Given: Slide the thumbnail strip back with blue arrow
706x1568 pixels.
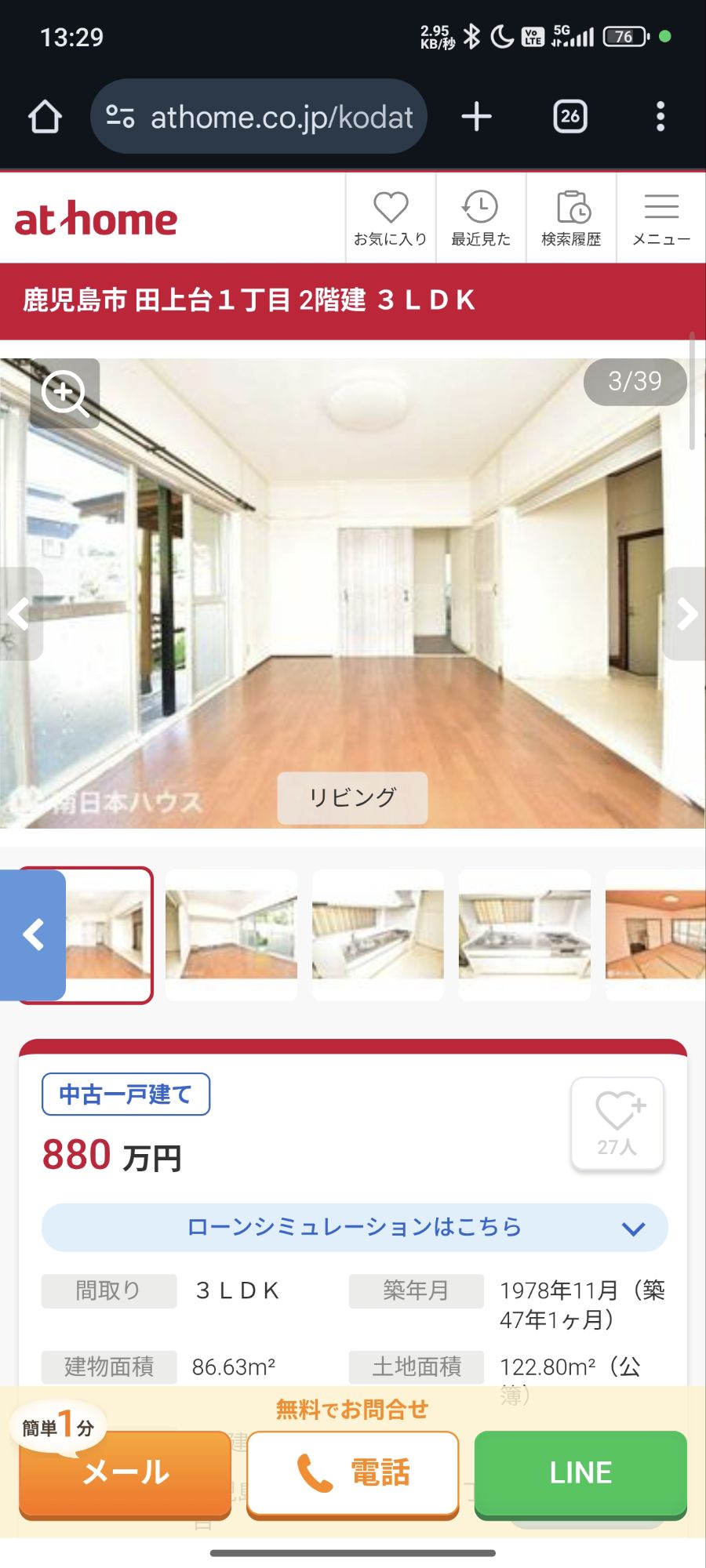Looking at the screenshot, I should click(x=33, y=935).
